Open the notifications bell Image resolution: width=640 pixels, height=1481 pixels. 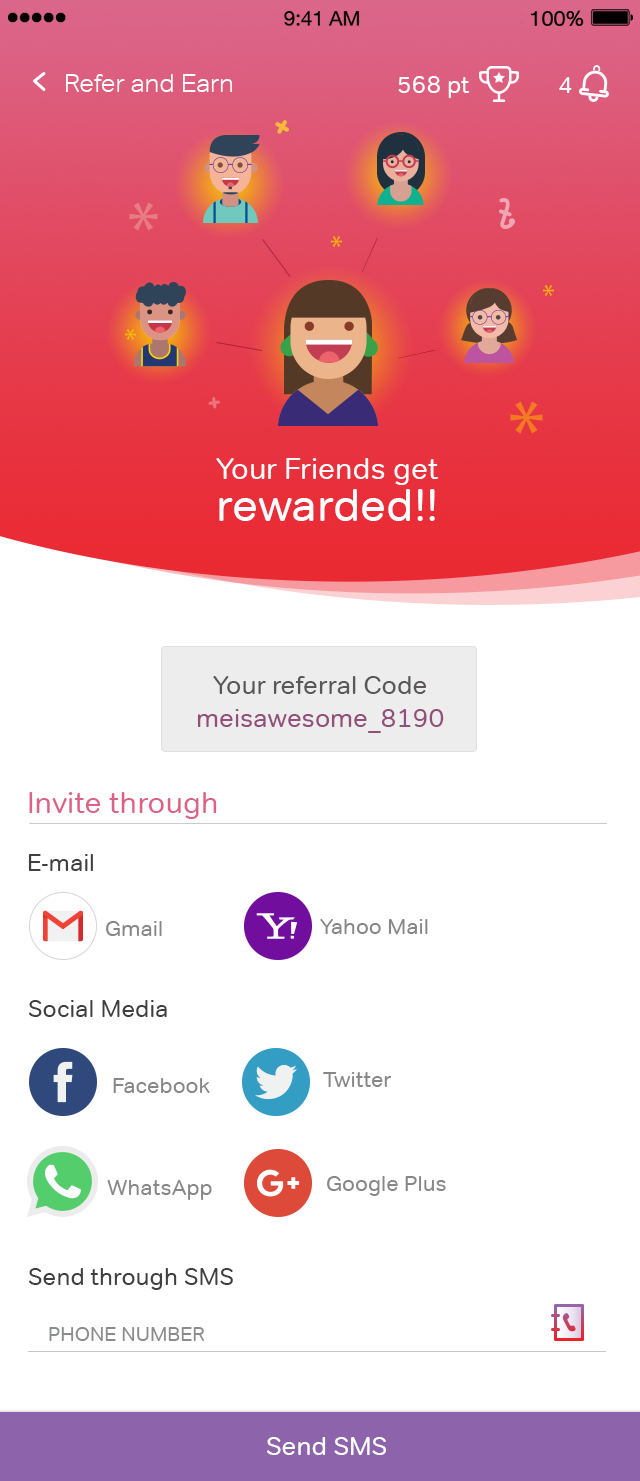[x=594, y=84]
